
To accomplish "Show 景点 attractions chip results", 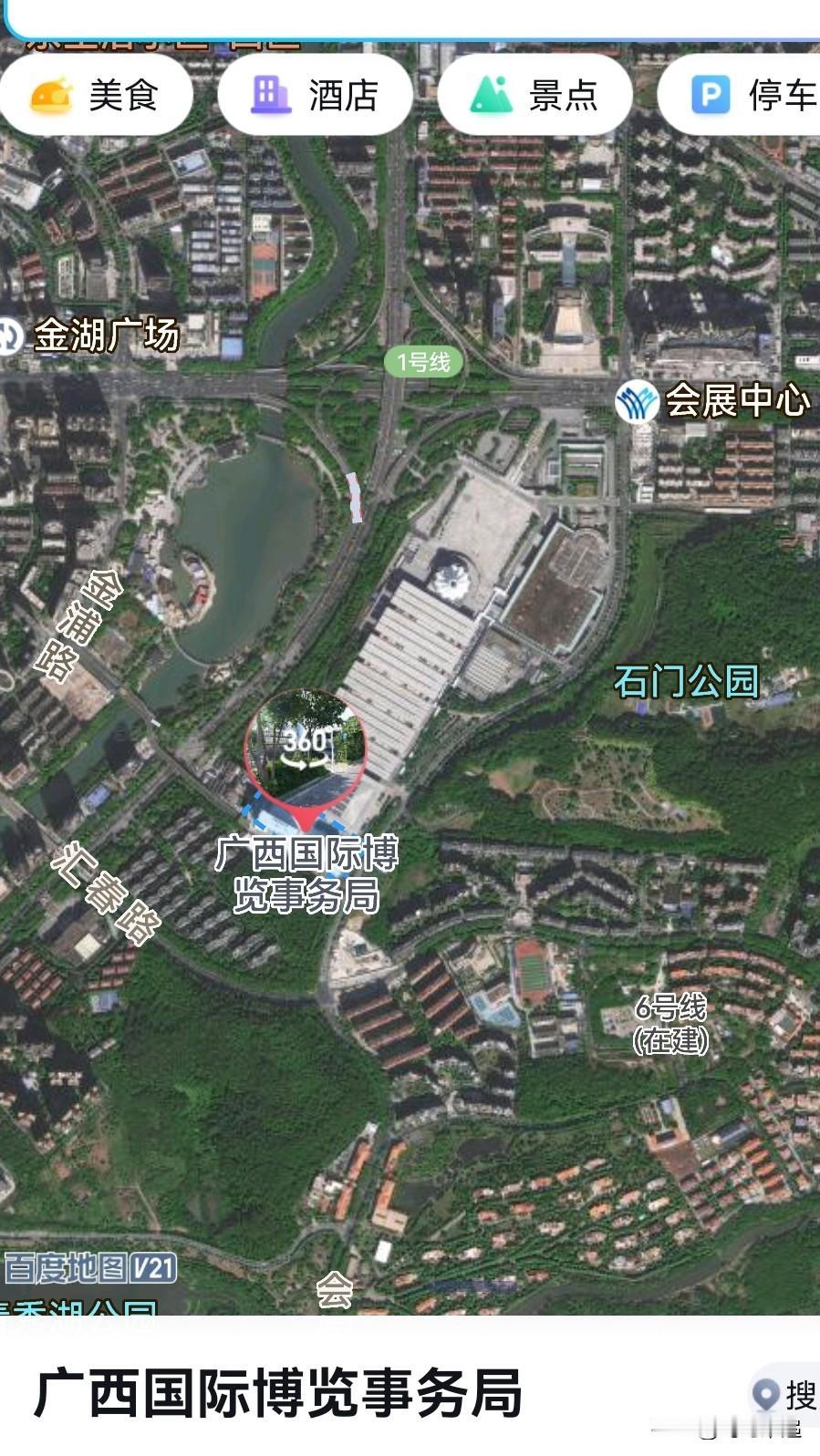I will 535,95.
